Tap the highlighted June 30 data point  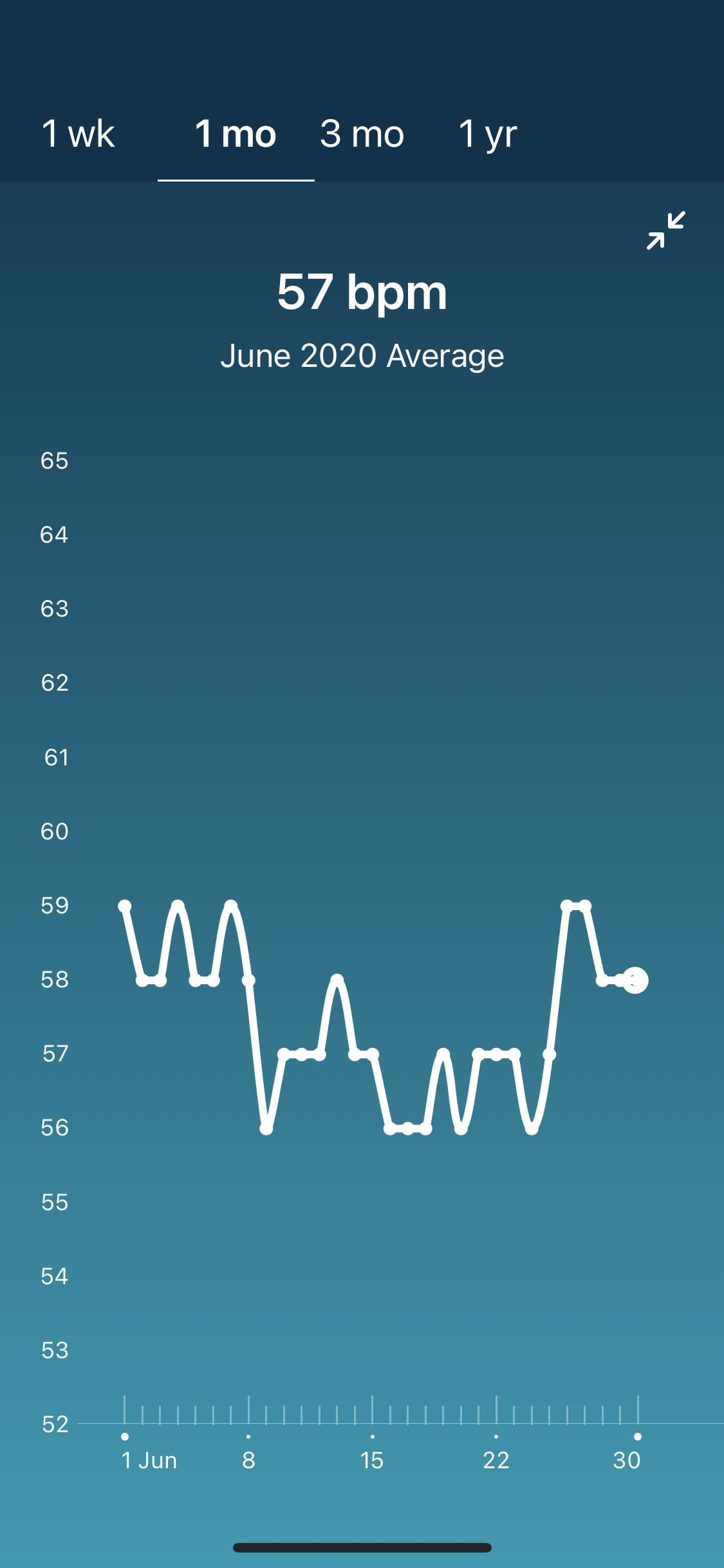[635, 980]
